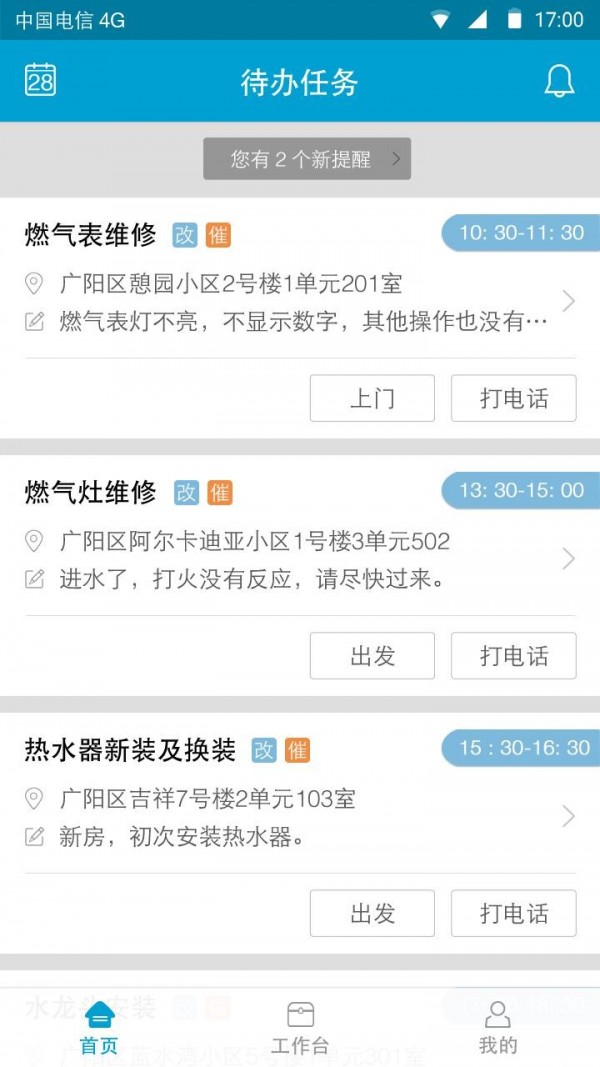Tap 上门 for 燃气表维修 task
The height and width of the screenshot is (1067, 600).
[372, 399]
